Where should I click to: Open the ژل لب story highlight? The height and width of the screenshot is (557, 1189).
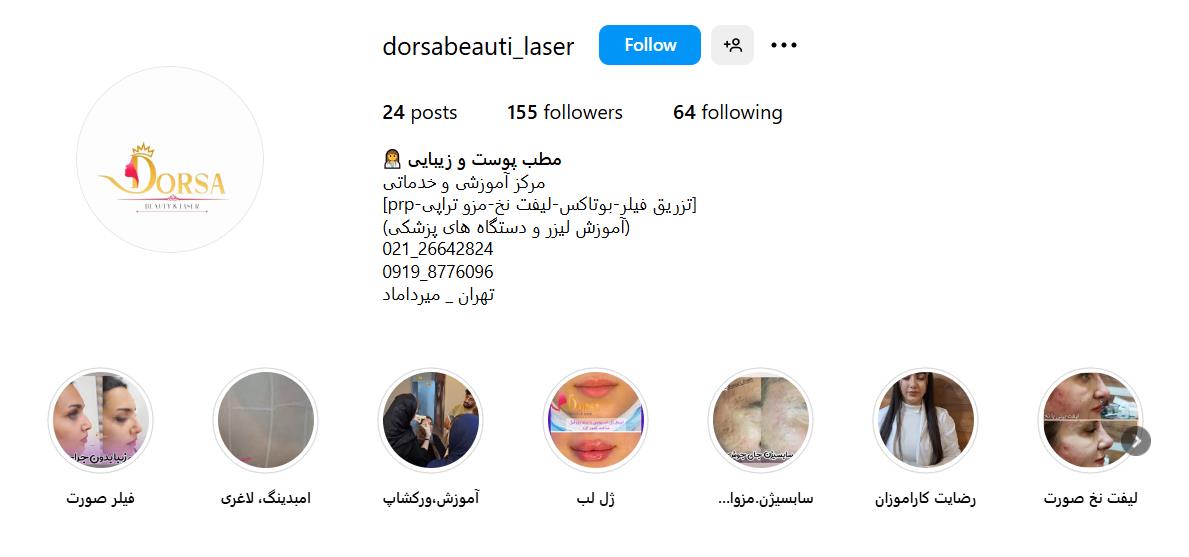point(596,420)
